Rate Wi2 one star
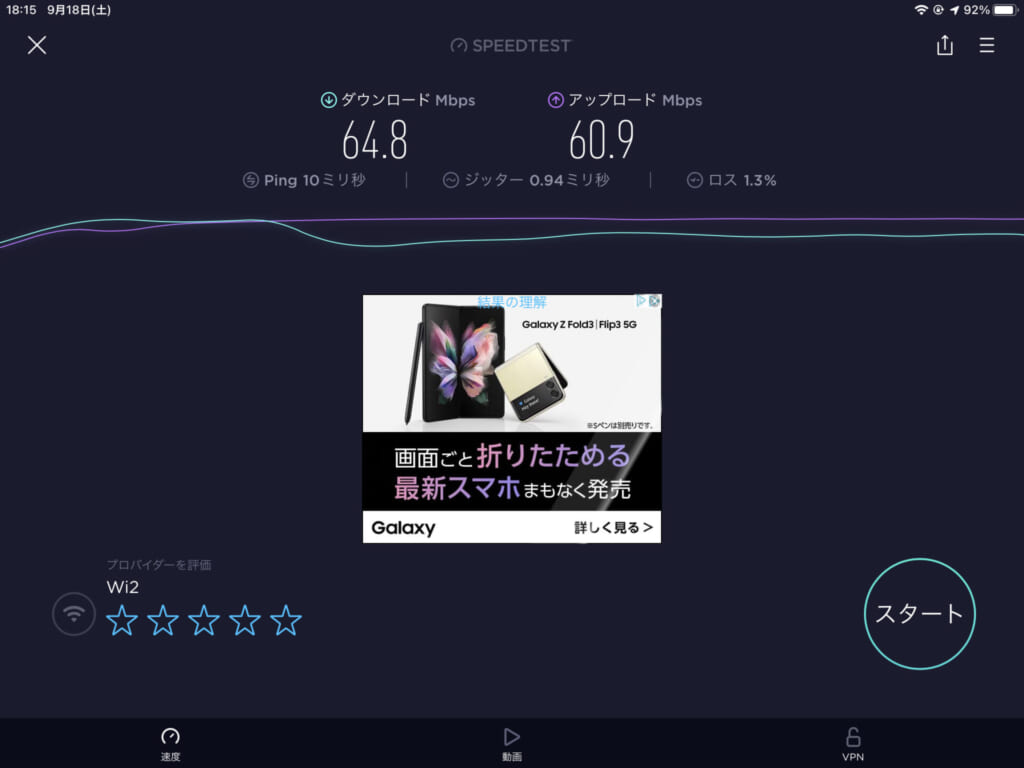The image size is (1024, 768). [x=122, y=621]
